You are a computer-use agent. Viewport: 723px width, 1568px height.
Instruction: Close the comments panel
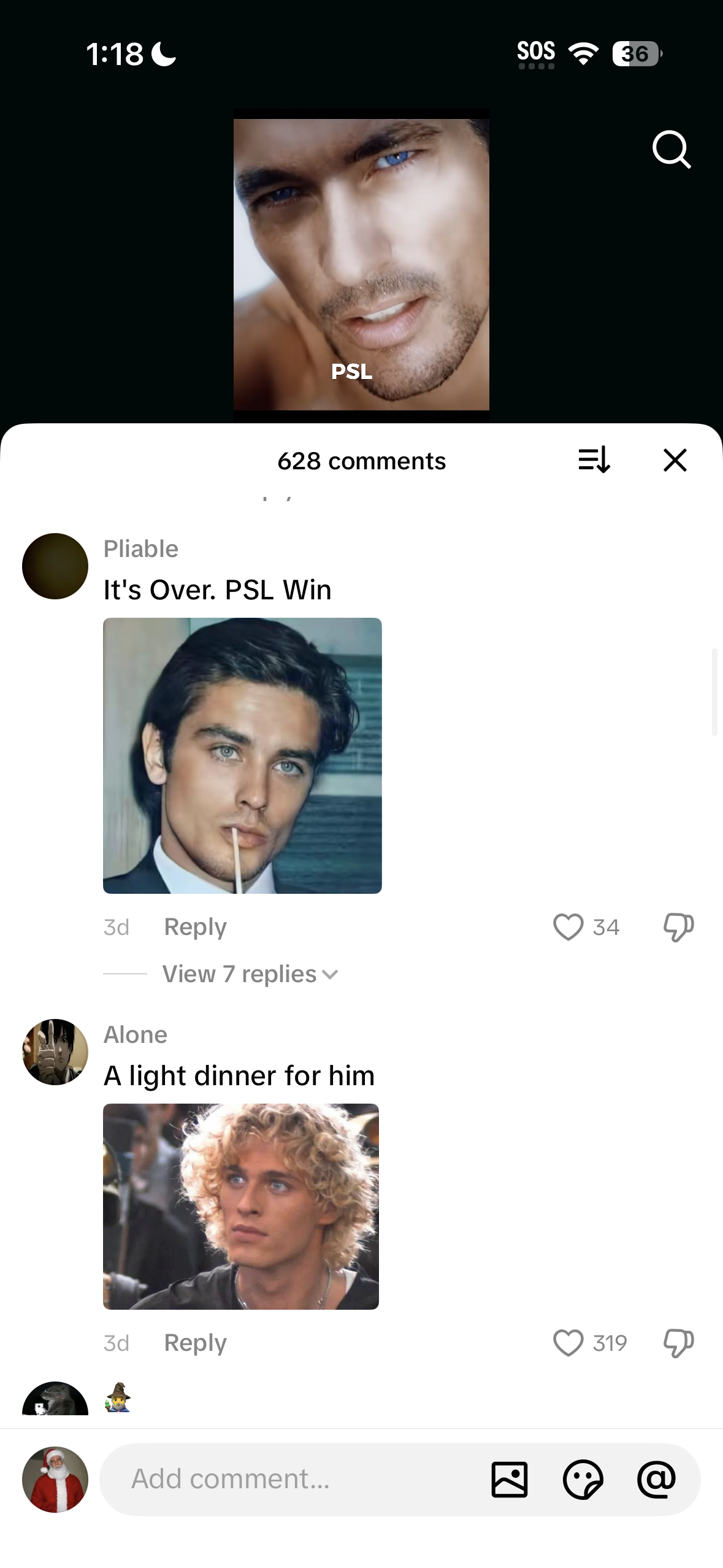(675, 459)
